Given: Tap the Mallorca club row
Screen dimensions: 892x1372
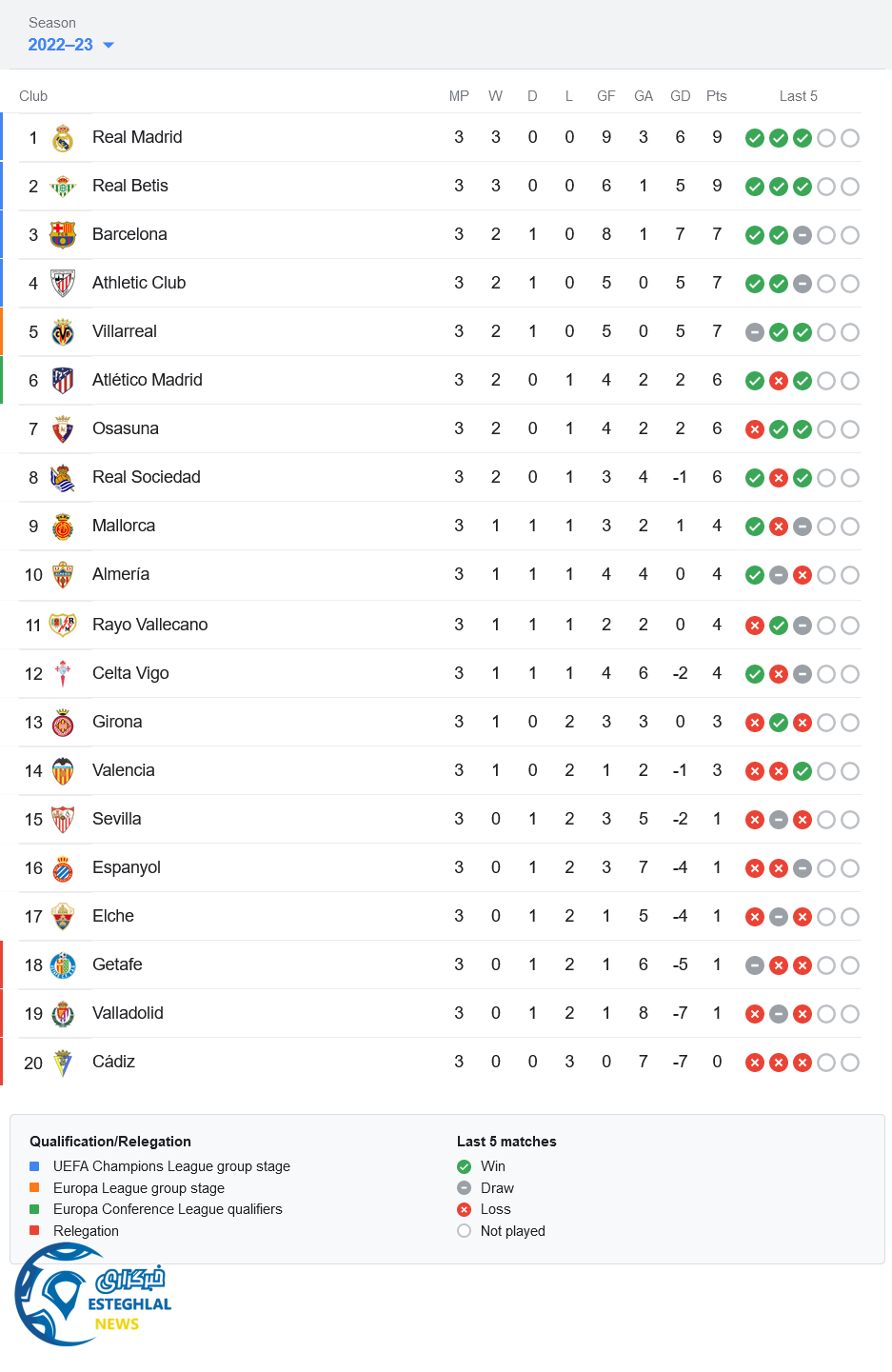Looking at the screenshot, I should coord(124,526).
